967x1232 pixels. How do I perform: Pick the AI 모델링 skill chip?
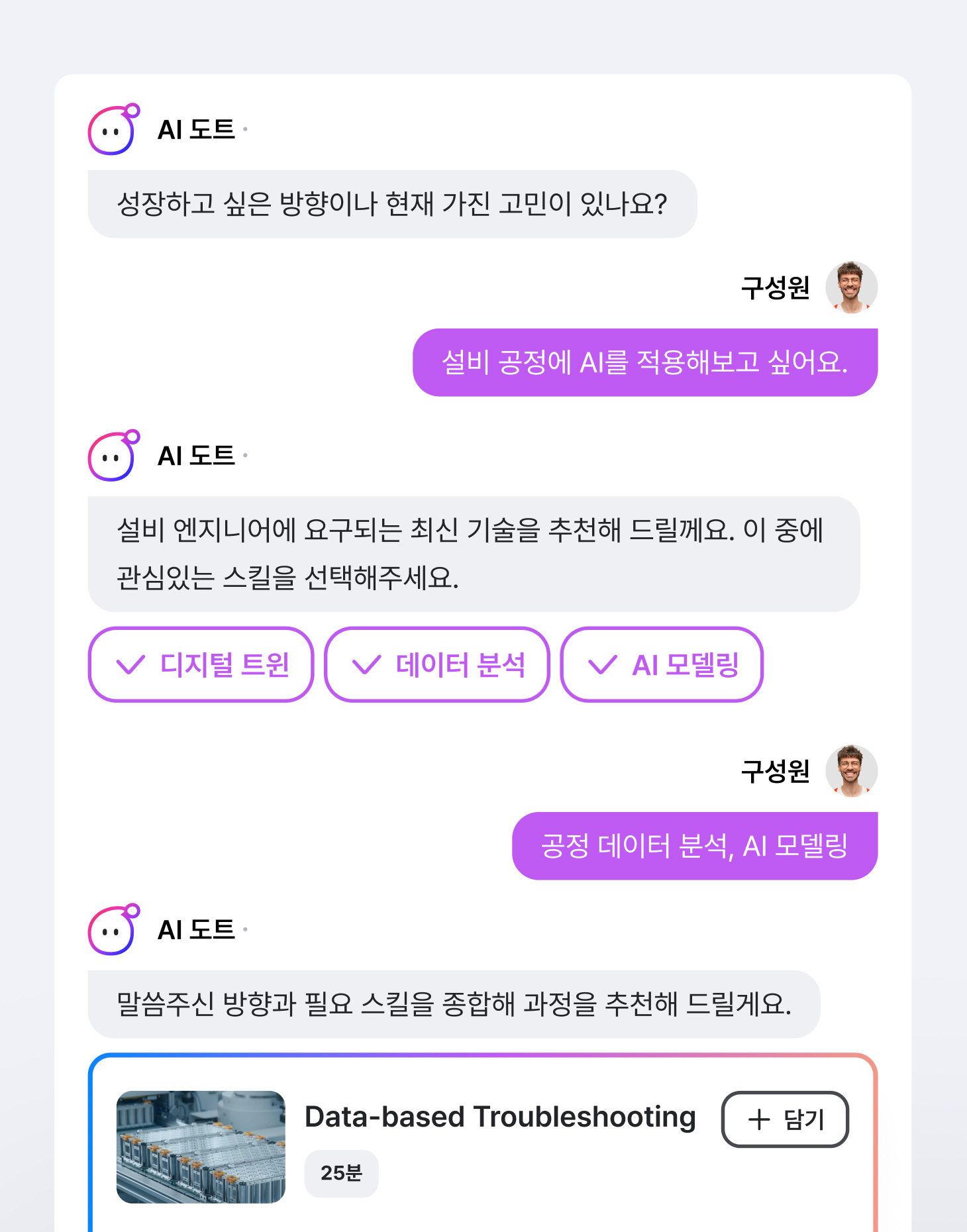point(662,664)
